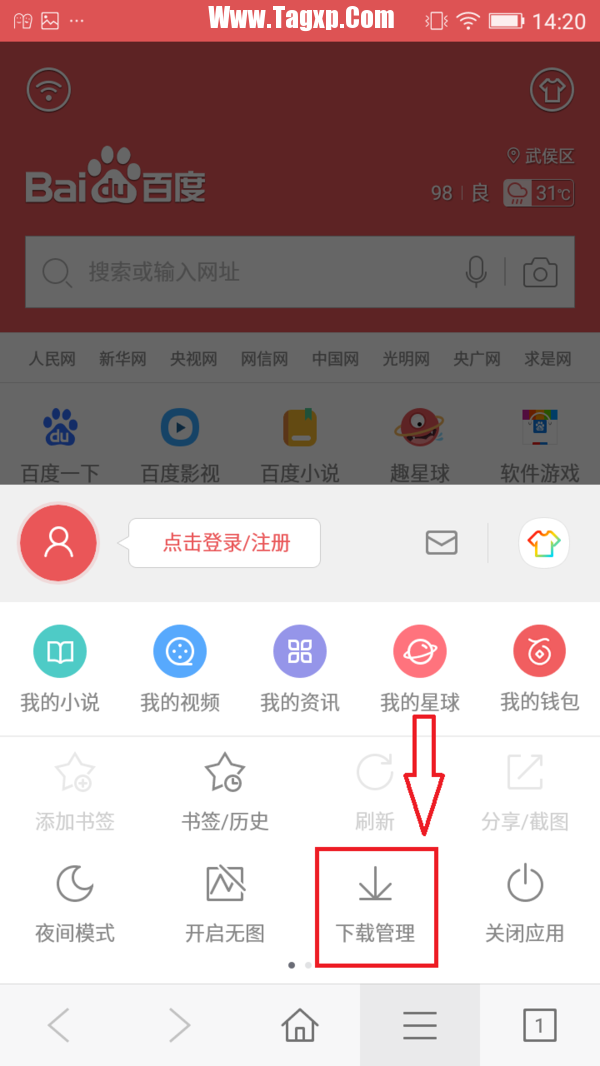This screenshot has height=1066, width=600.
Task: Tap 关闭应用 to close the app
Action: click(x=525, y=902)
